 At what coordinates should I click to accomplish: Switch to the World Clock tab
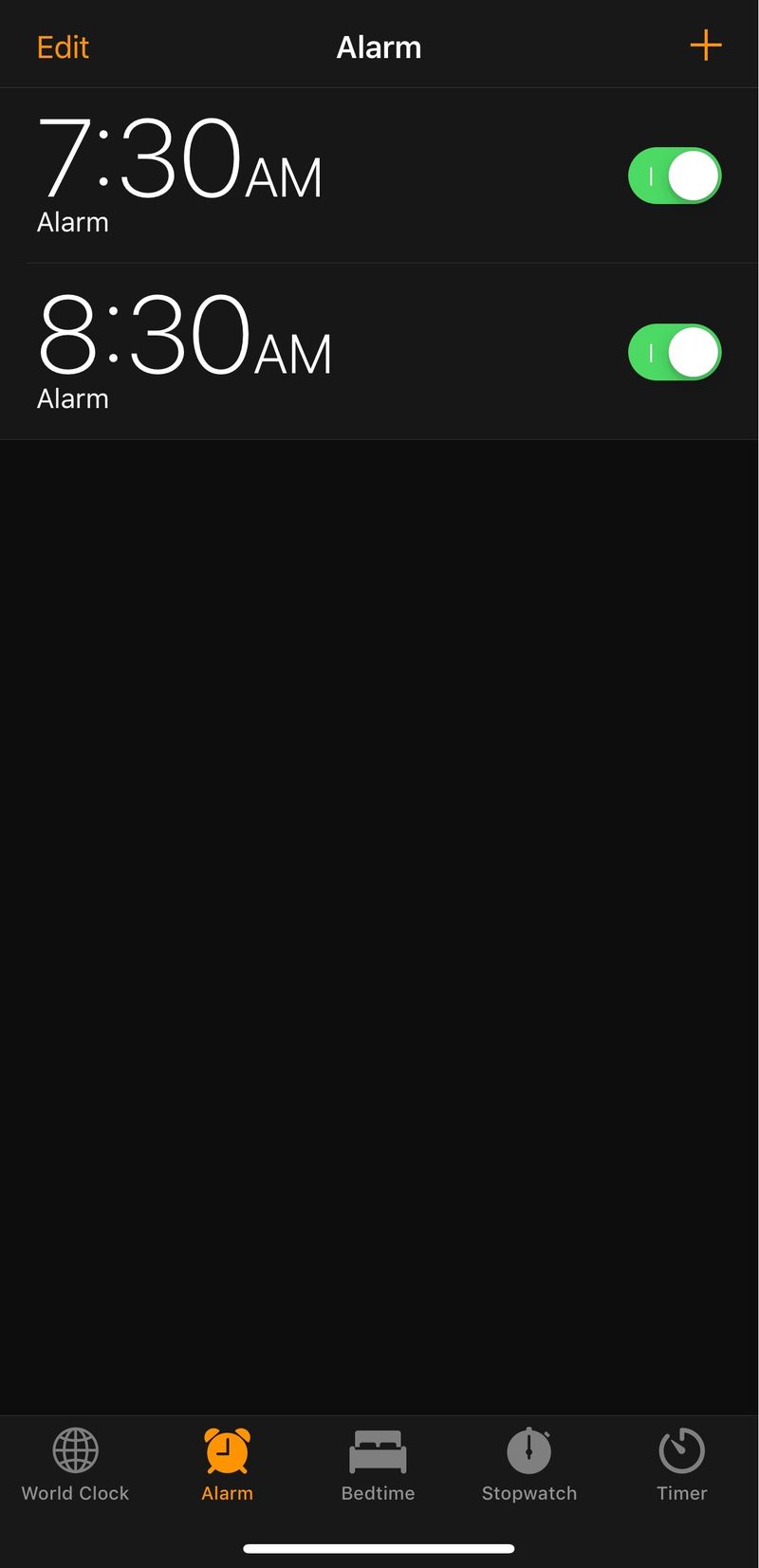(x=75, y=1466)
